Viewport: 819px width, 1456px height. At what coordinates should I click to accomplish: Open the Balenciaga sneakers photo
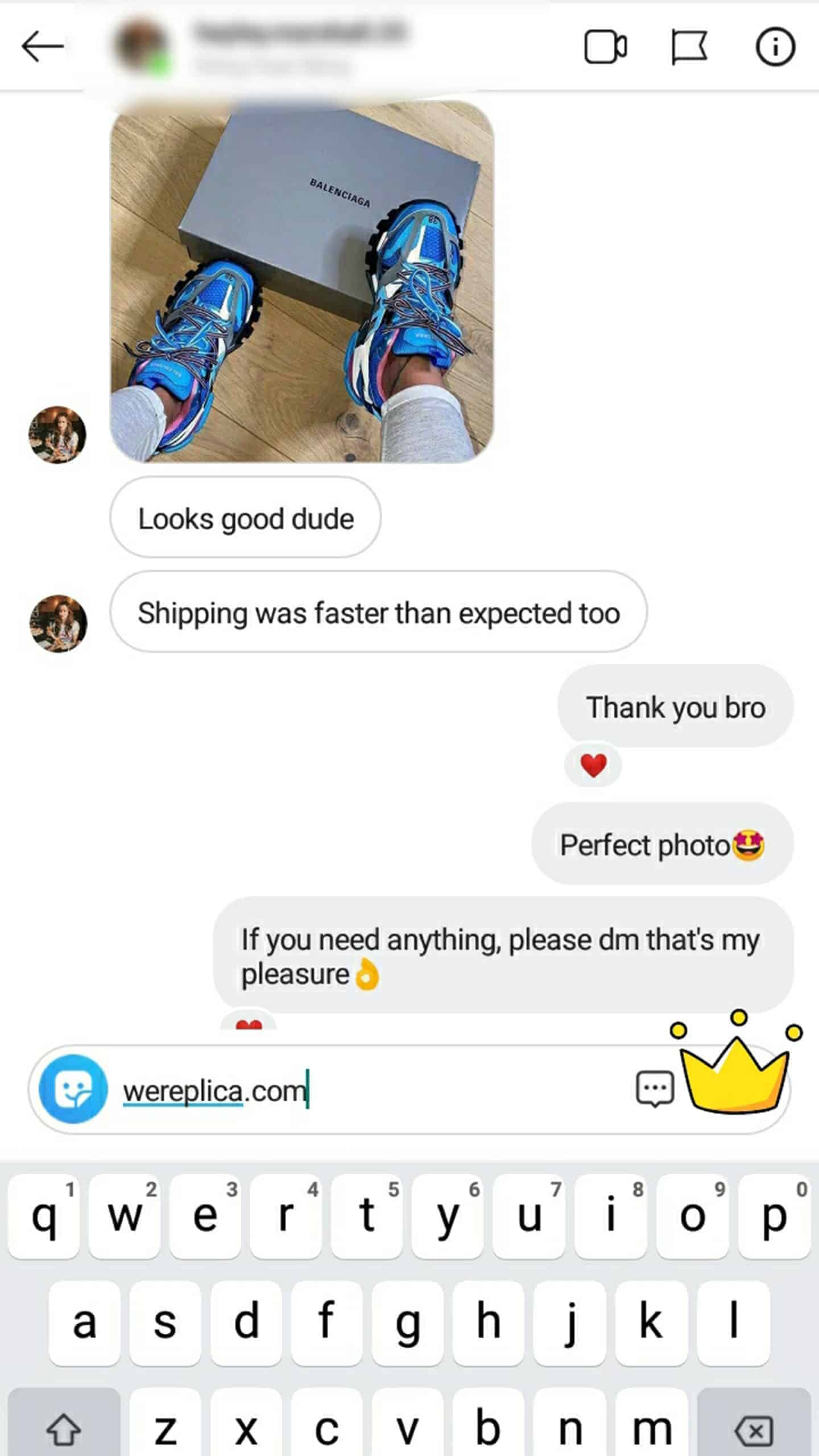[302, 282]
